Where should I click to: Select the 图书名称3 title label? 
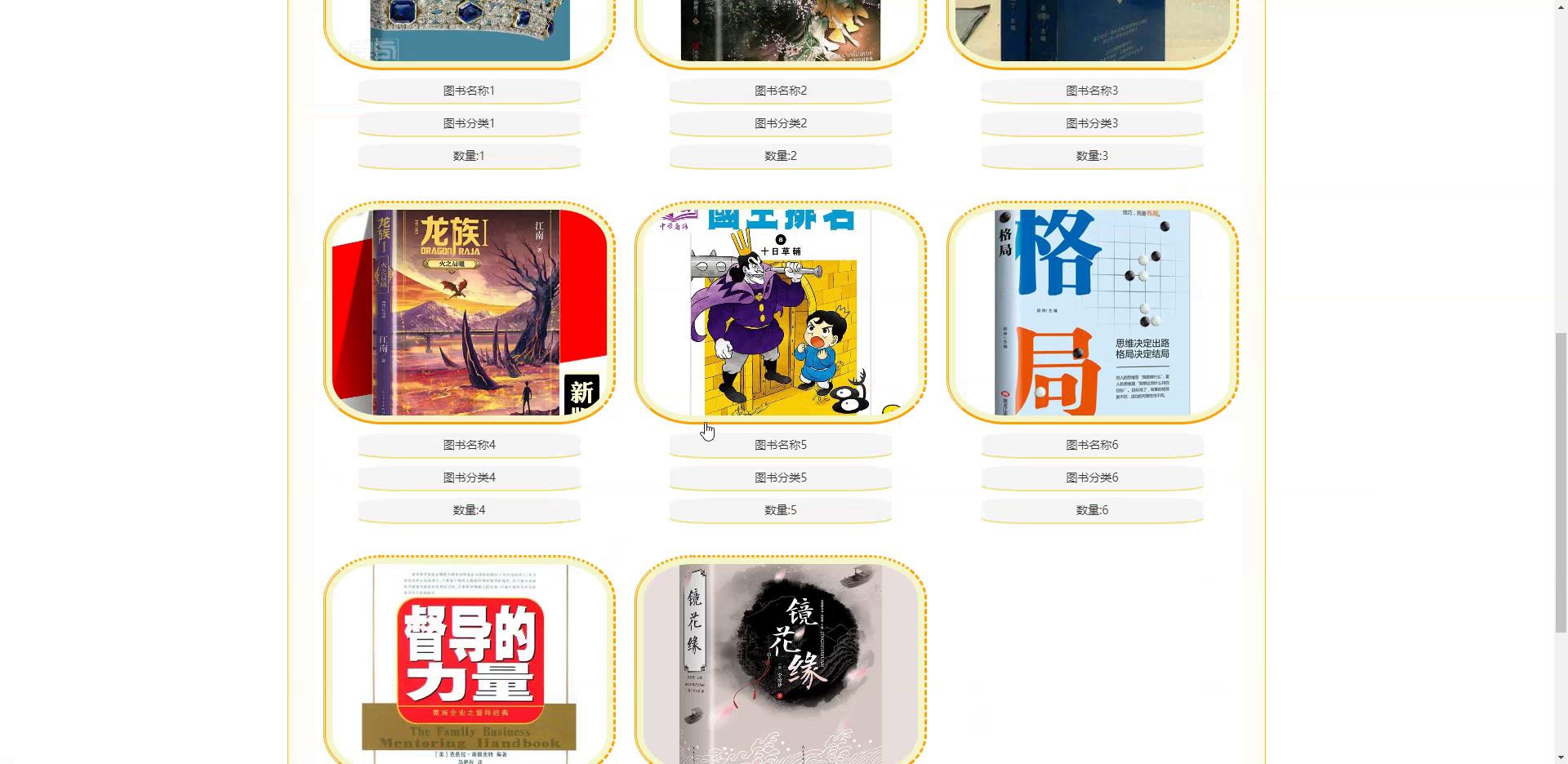[x=1092, y=91]
